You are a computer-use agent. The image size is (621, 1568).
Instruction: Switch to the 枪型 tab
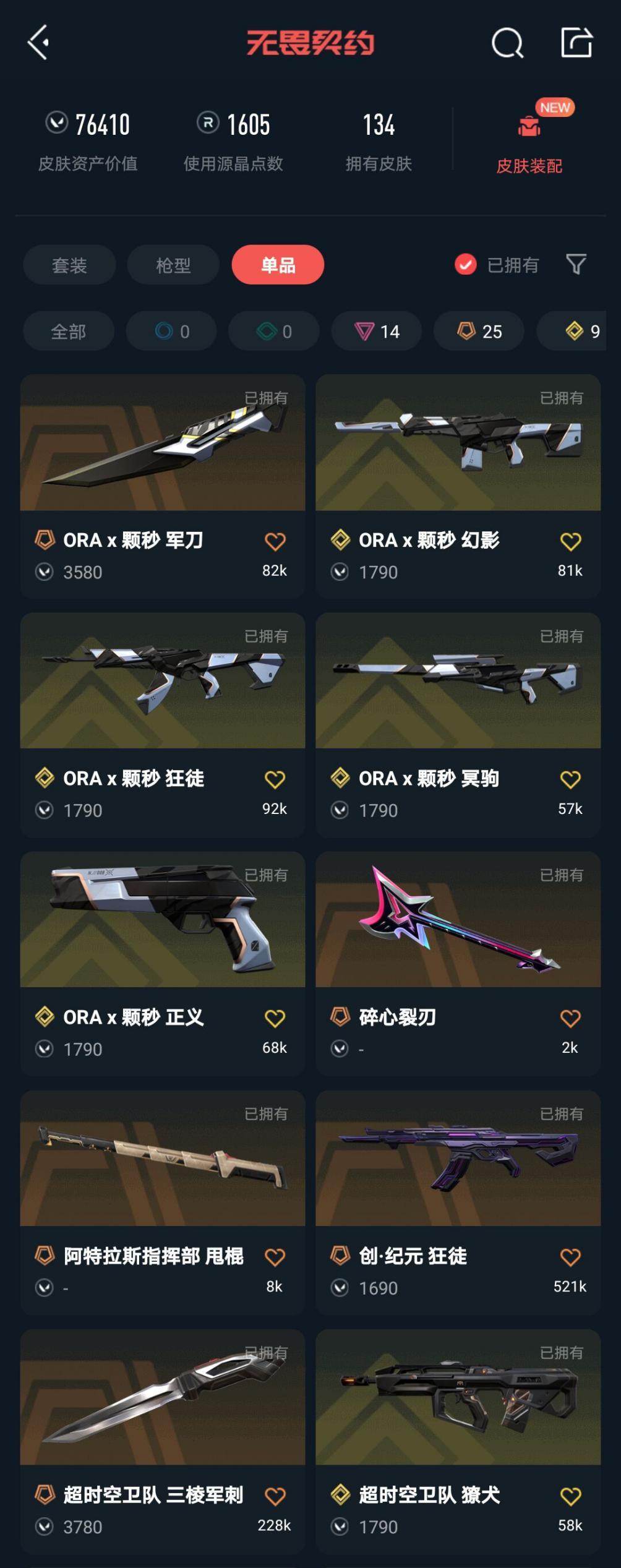pos(173,265)
